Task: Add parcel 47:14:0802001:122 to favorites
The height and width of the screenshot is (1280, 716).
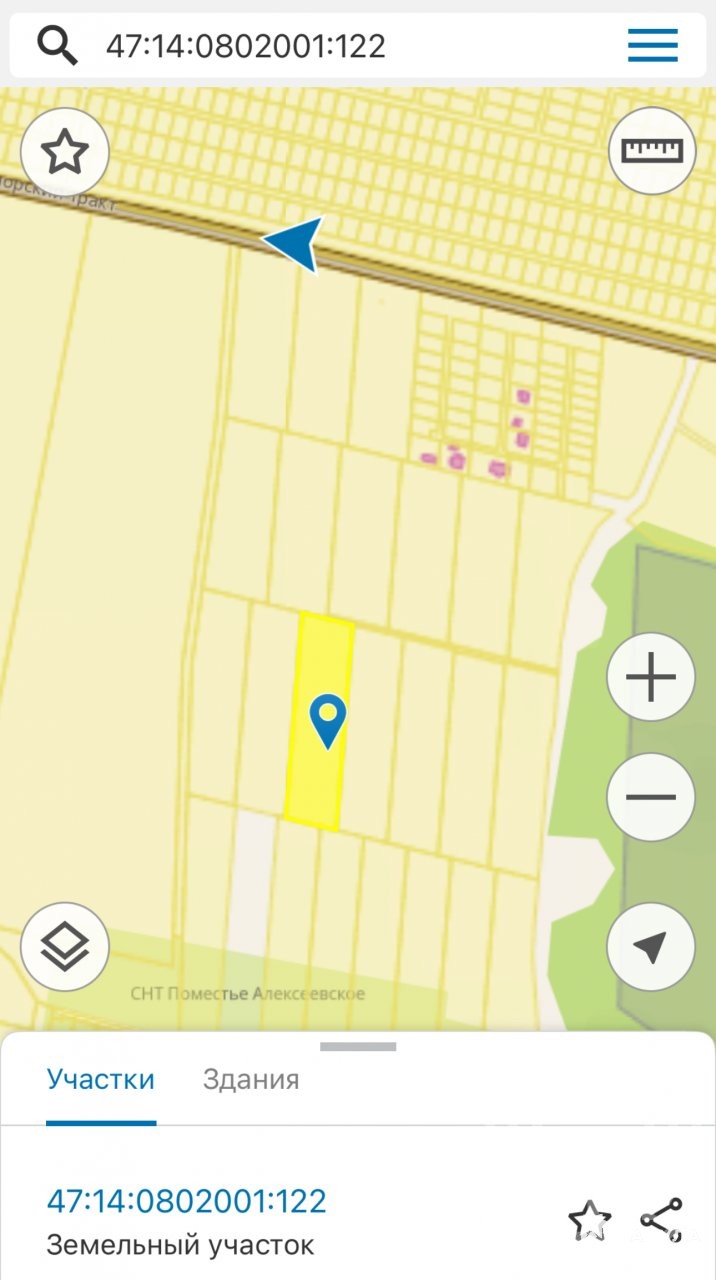Action: [588, 1220]
